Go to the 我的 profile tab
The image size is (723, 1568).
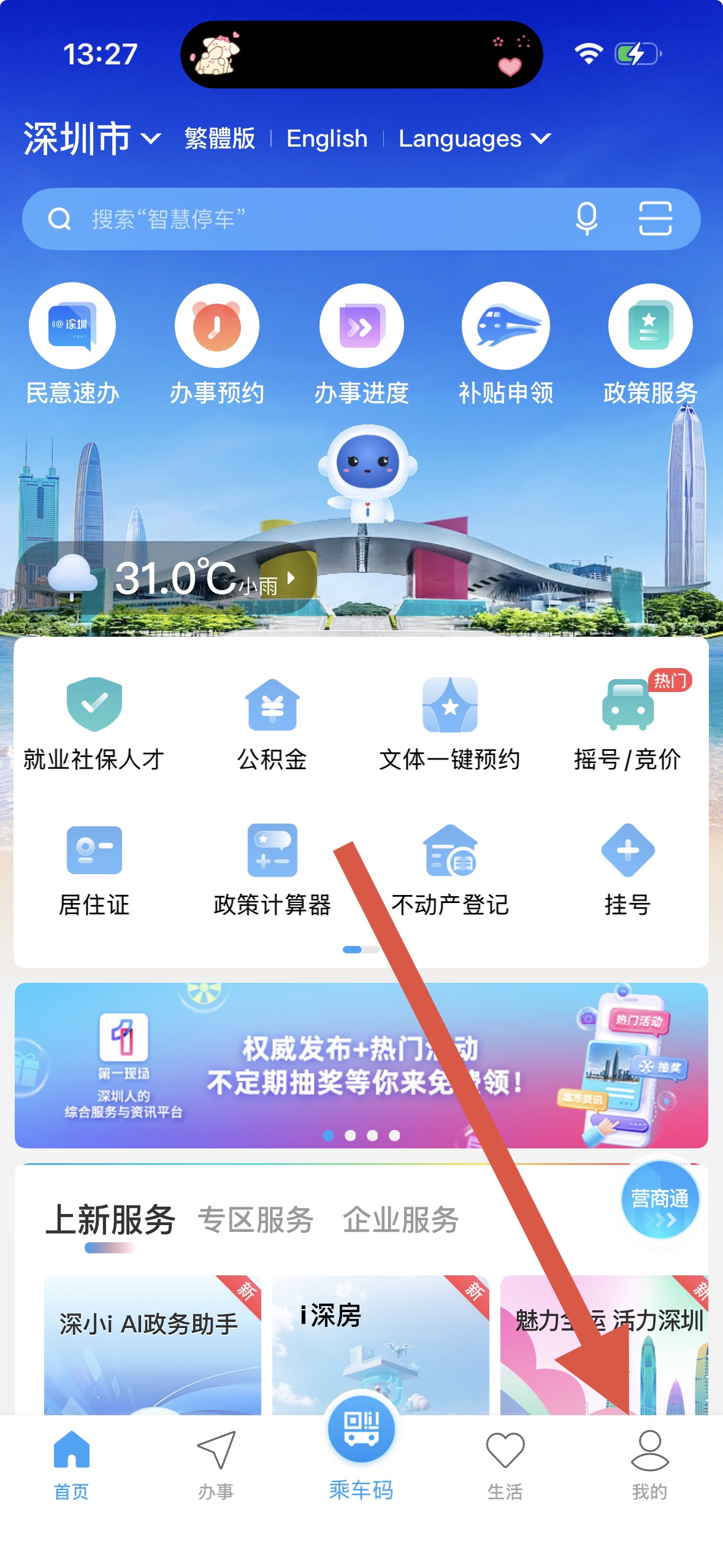pyautogui.click(x=649, y=1464)
